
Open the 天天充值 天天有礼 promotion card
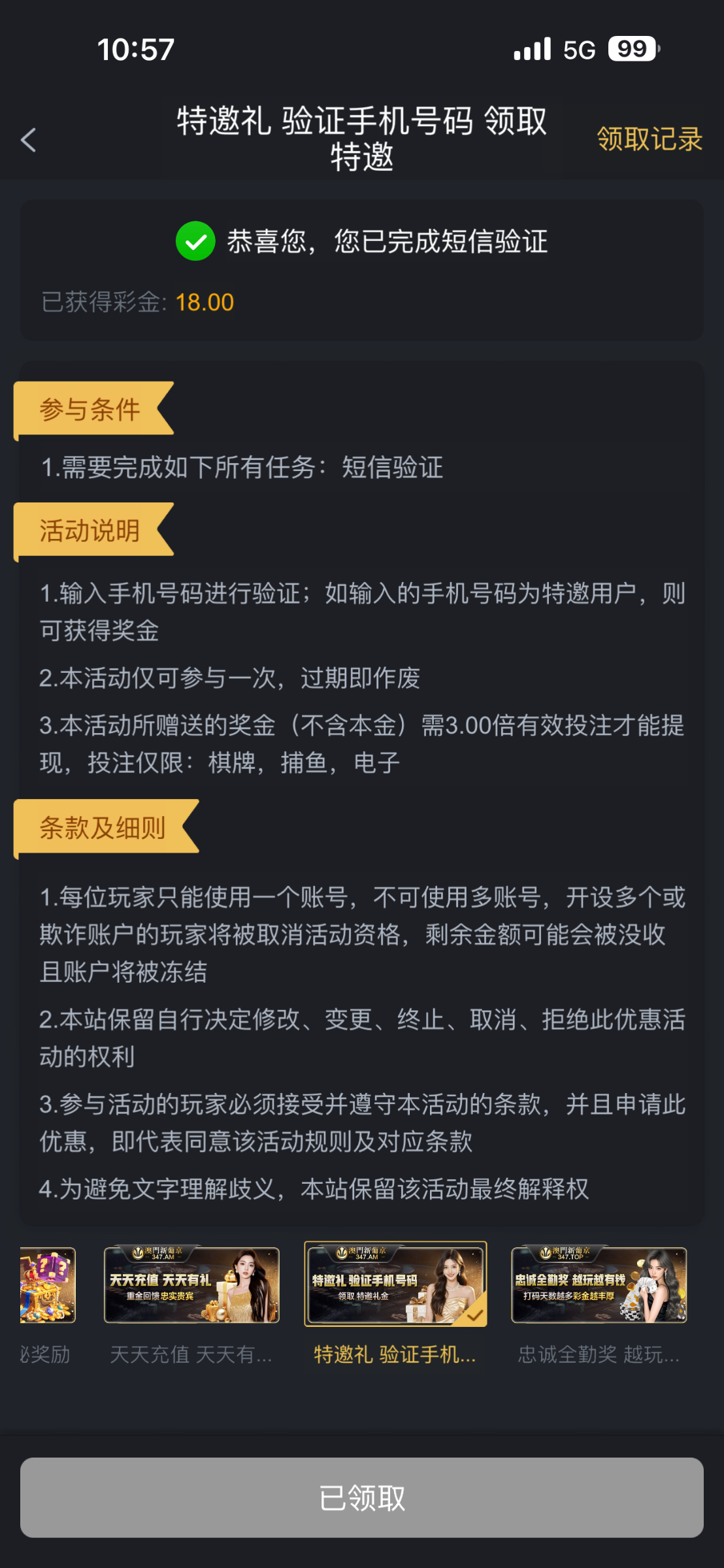click(x=191, y=1285)
